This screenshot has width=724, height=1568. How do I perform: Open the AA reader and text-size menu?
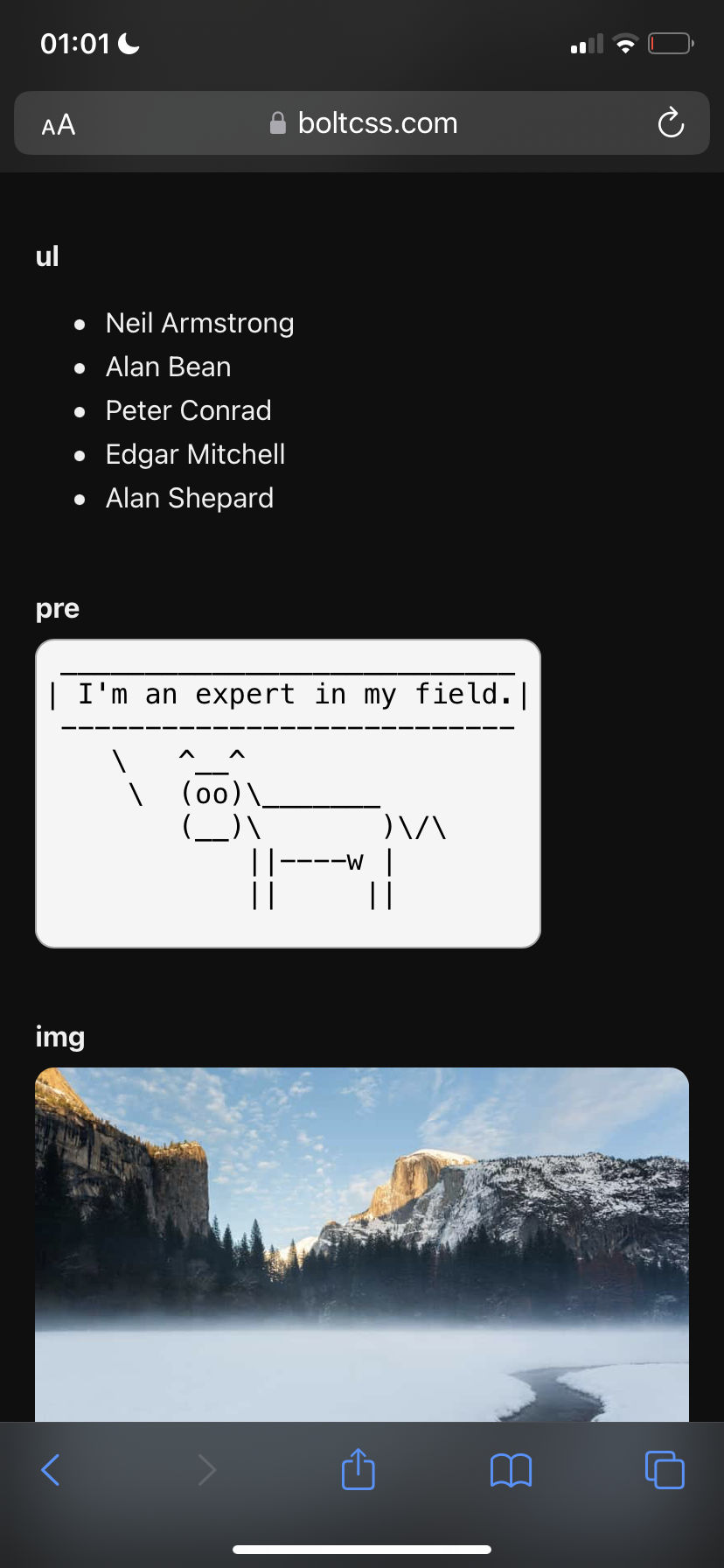click(59, 124)
